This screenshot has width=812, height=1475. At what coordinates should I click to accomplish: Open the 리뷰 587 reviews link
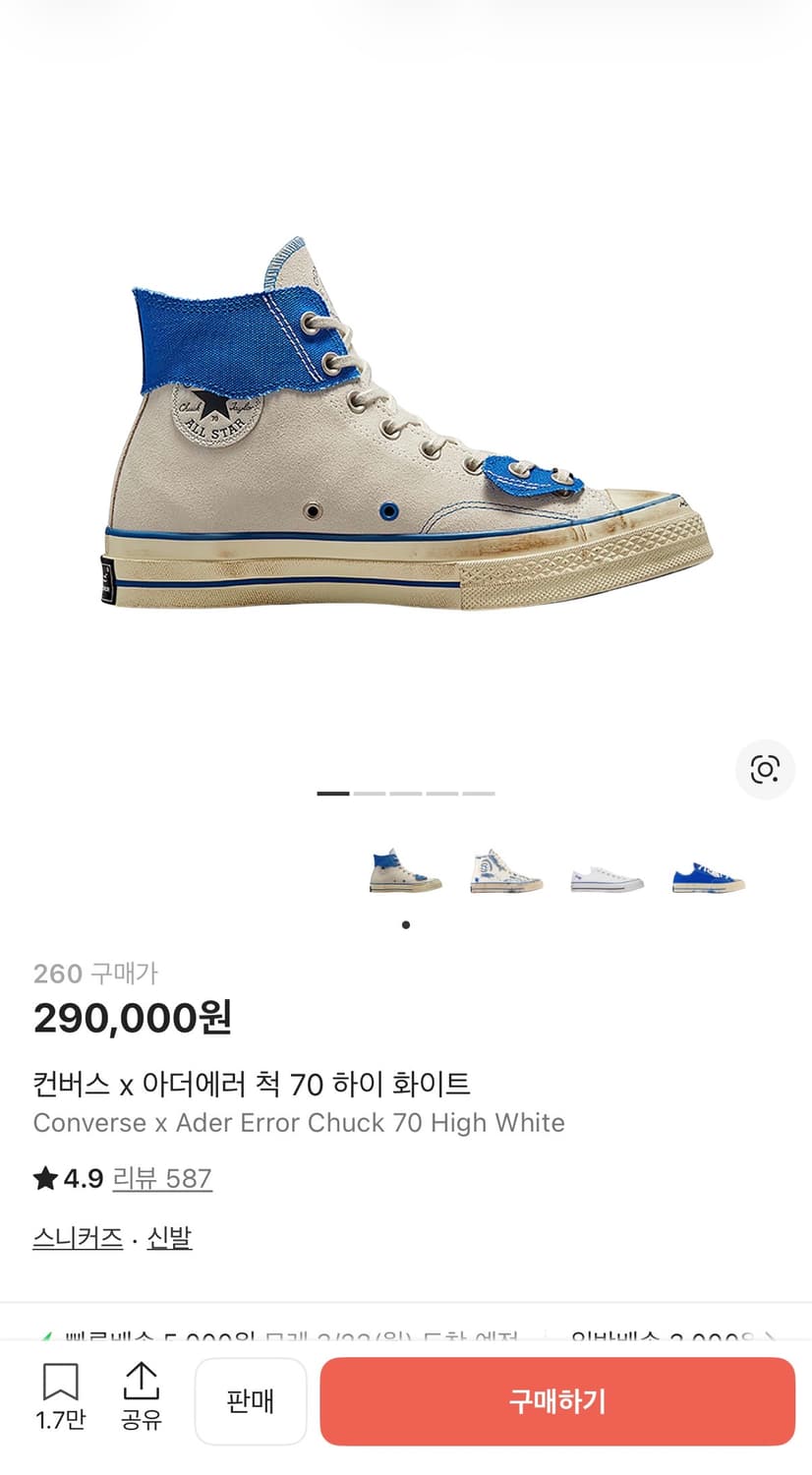(x=163, y=1178)
